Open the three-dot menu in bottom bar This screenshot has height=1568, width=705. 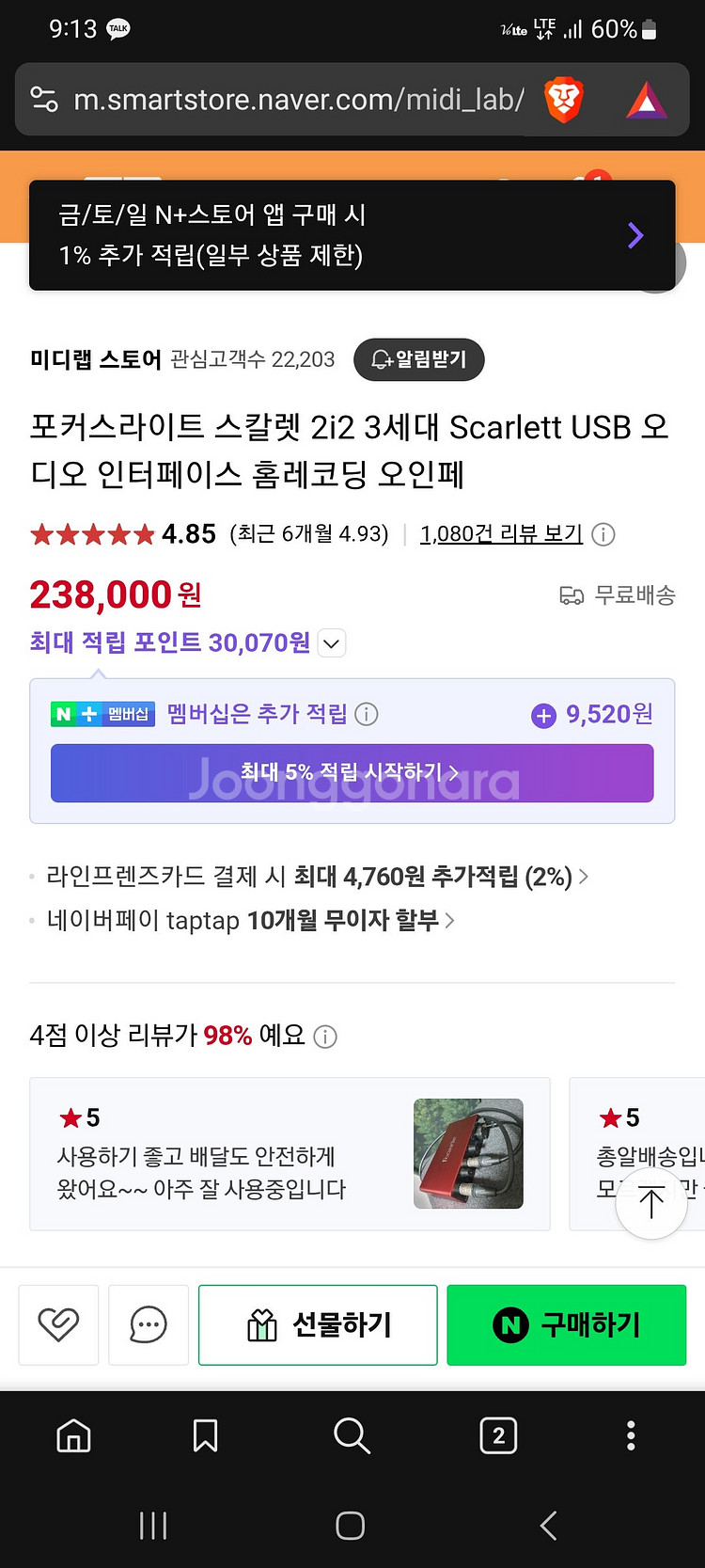point(631,1436)
